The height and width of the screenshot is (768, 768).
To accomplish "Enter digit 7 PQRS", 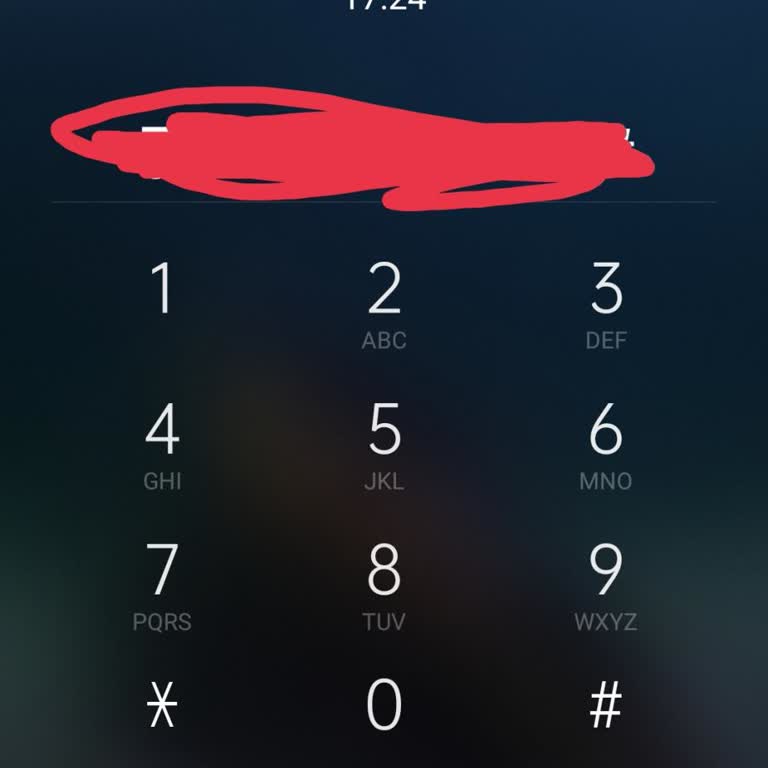I will pos(162,585).
